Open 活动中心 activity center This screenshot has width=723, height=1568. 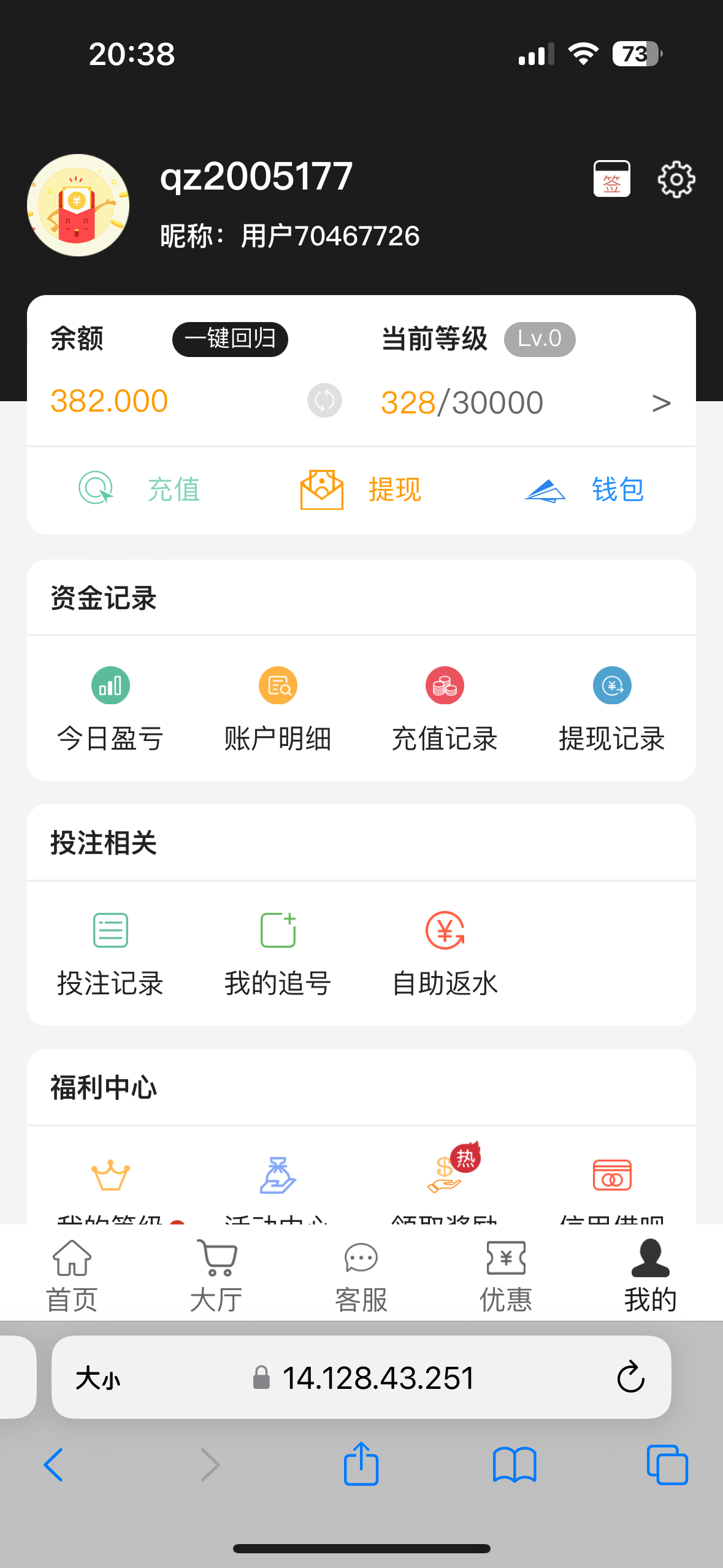tap(277, 1184)
